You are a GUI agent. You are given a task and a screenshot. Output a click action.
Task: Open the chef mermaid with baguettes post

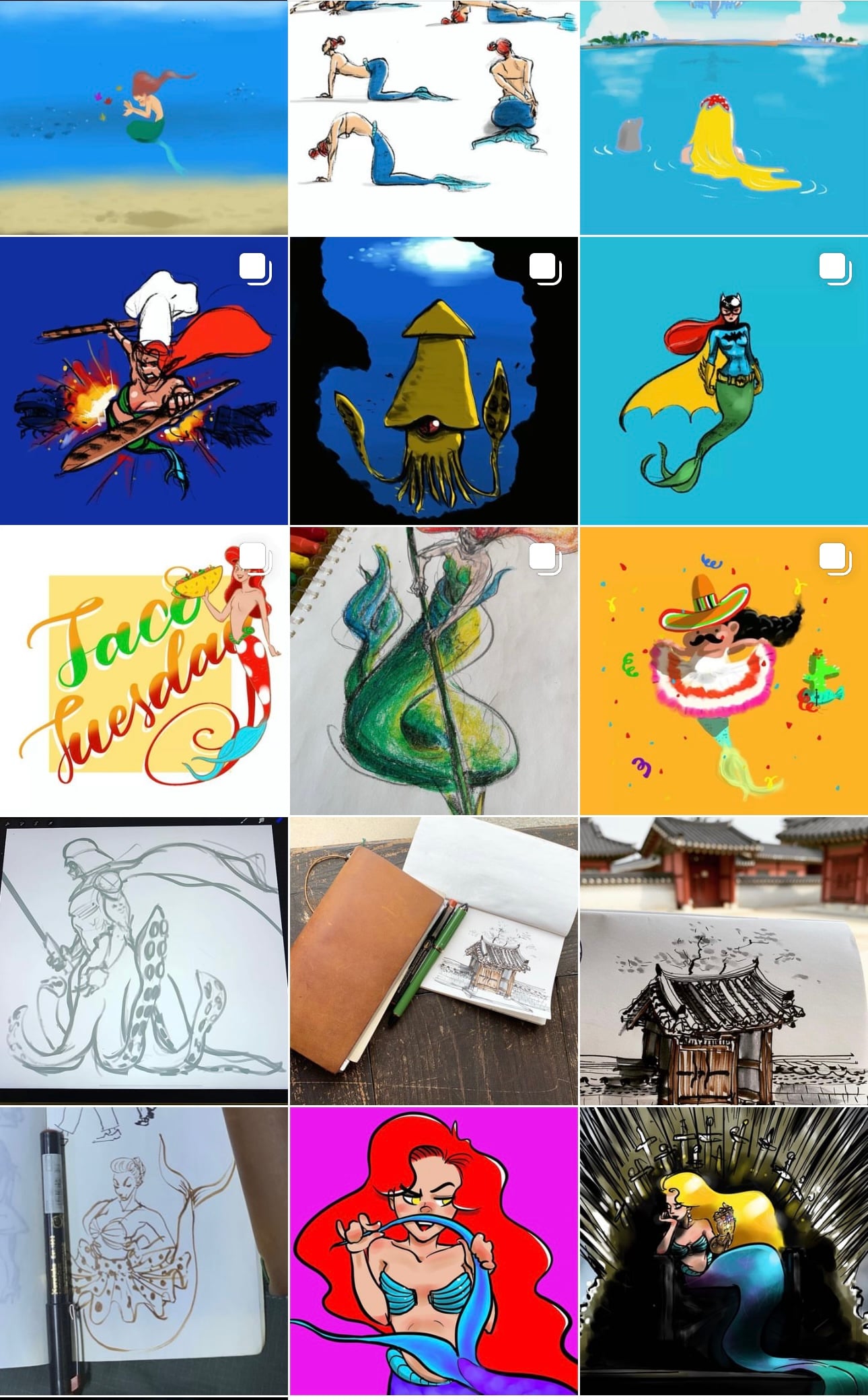click(x=144, y=380)
